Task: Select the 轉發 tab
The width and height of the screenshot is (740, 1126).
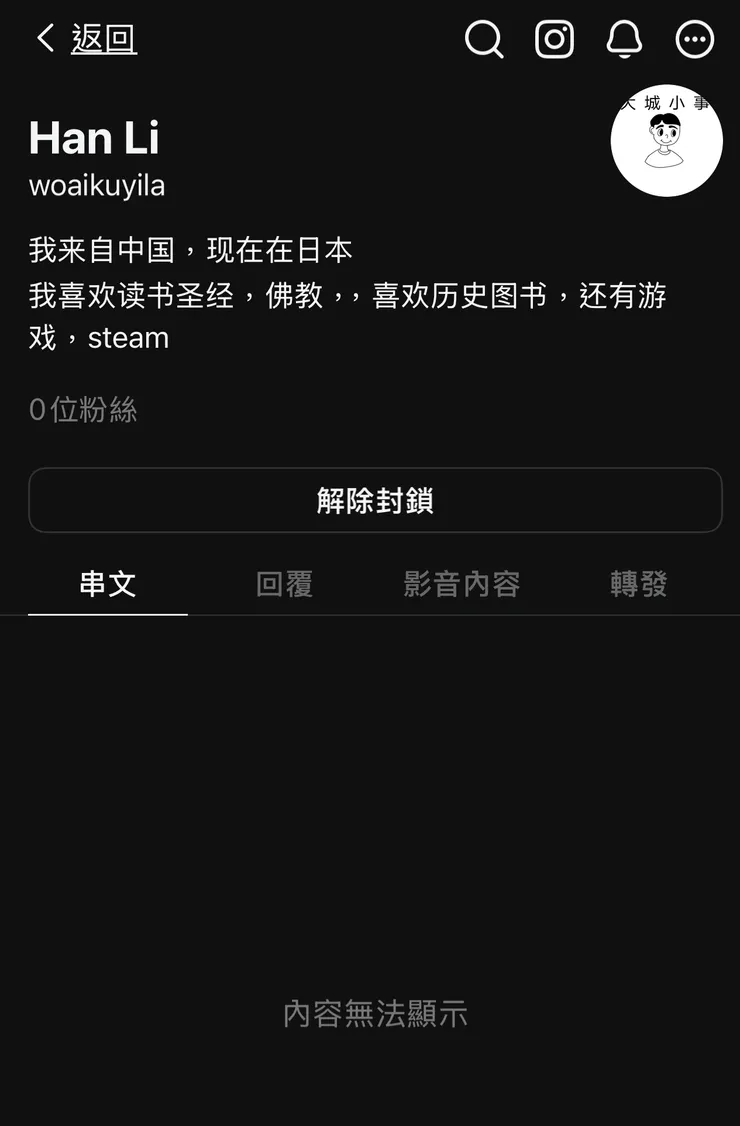Action: click(x=637, y=584)
